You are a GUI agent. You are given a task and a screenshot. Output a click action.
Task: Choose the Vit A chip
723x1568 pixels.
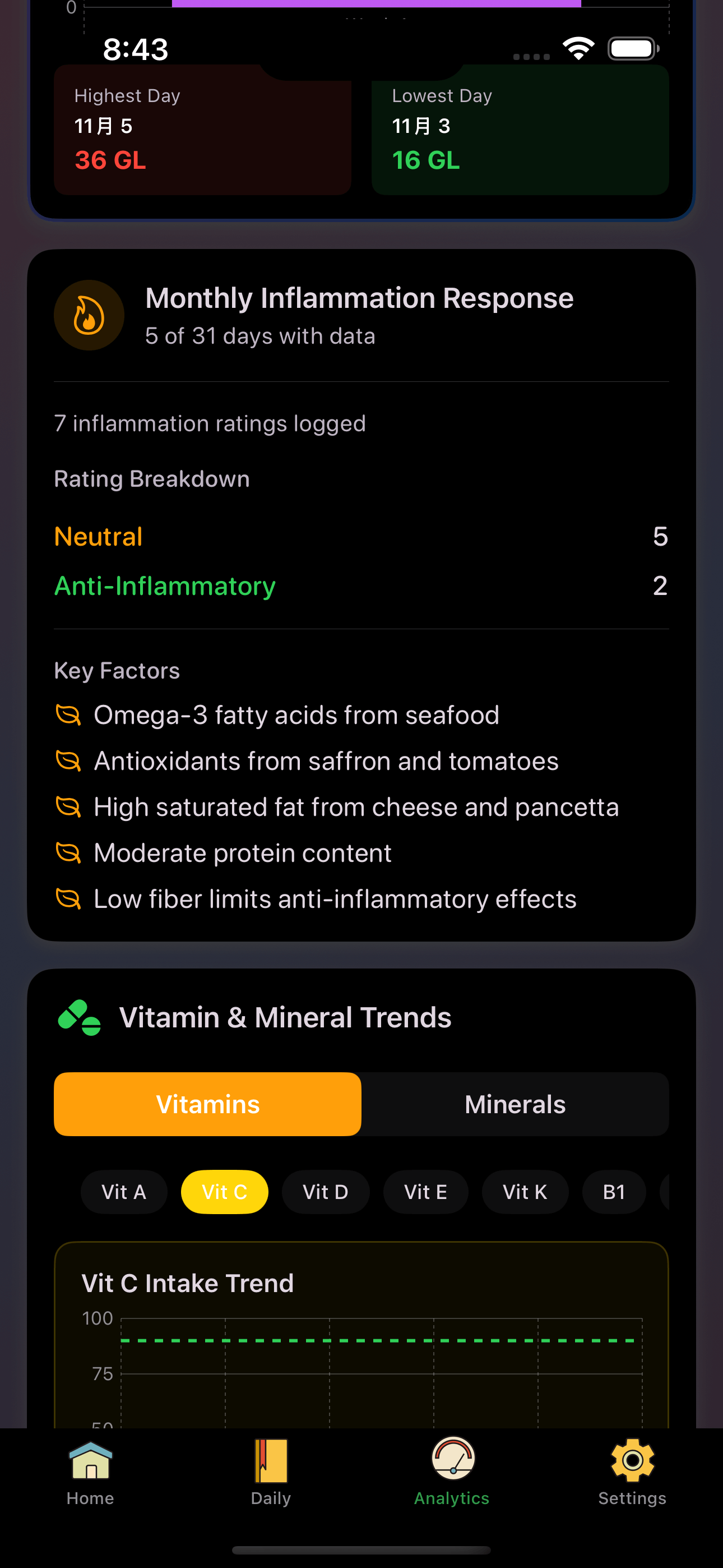tap(123, 1192)
